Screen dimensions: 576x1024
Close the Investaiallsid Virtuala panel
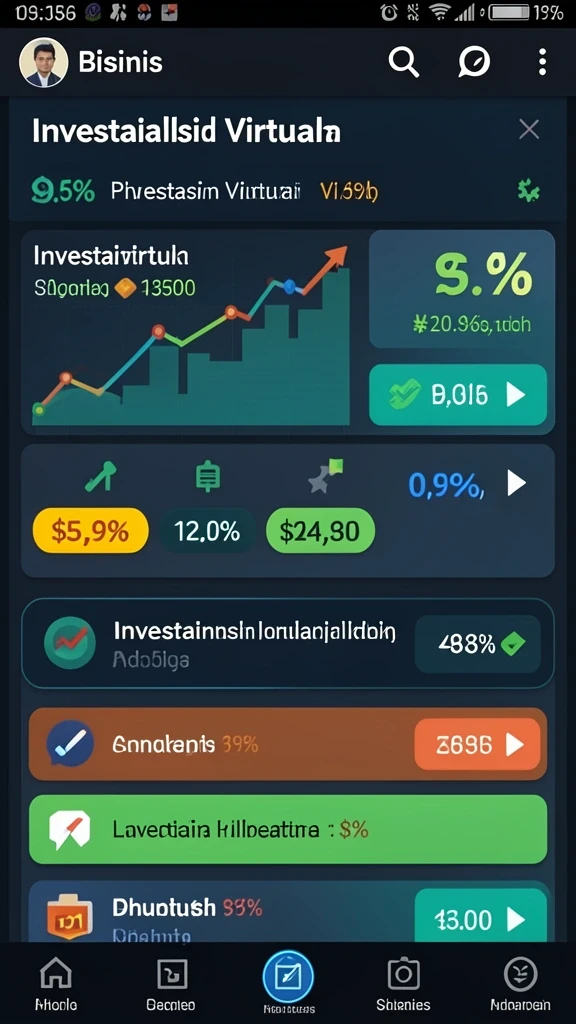click(528, 130)
